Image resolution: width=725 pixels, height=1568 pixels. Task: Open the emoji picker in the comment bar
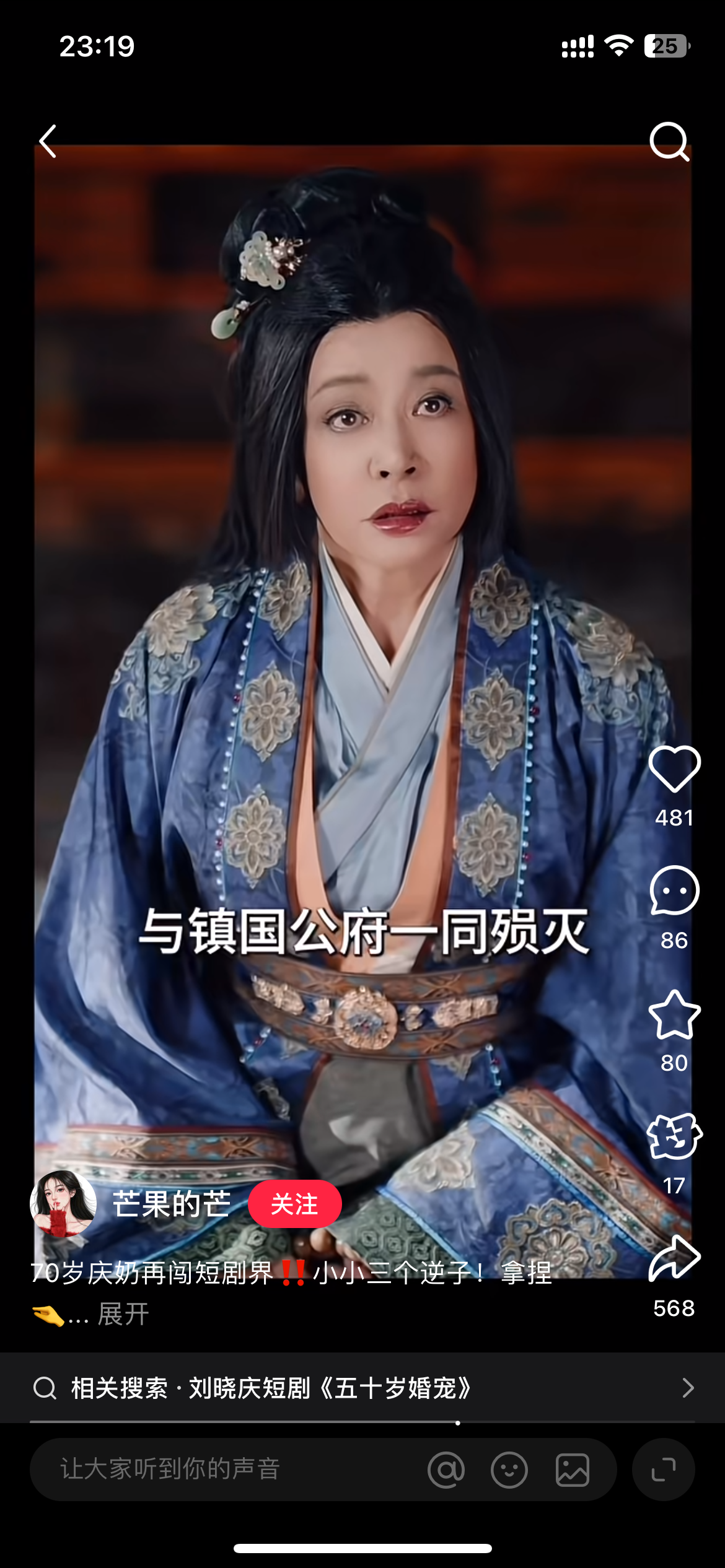click(x=509, y=1470)
